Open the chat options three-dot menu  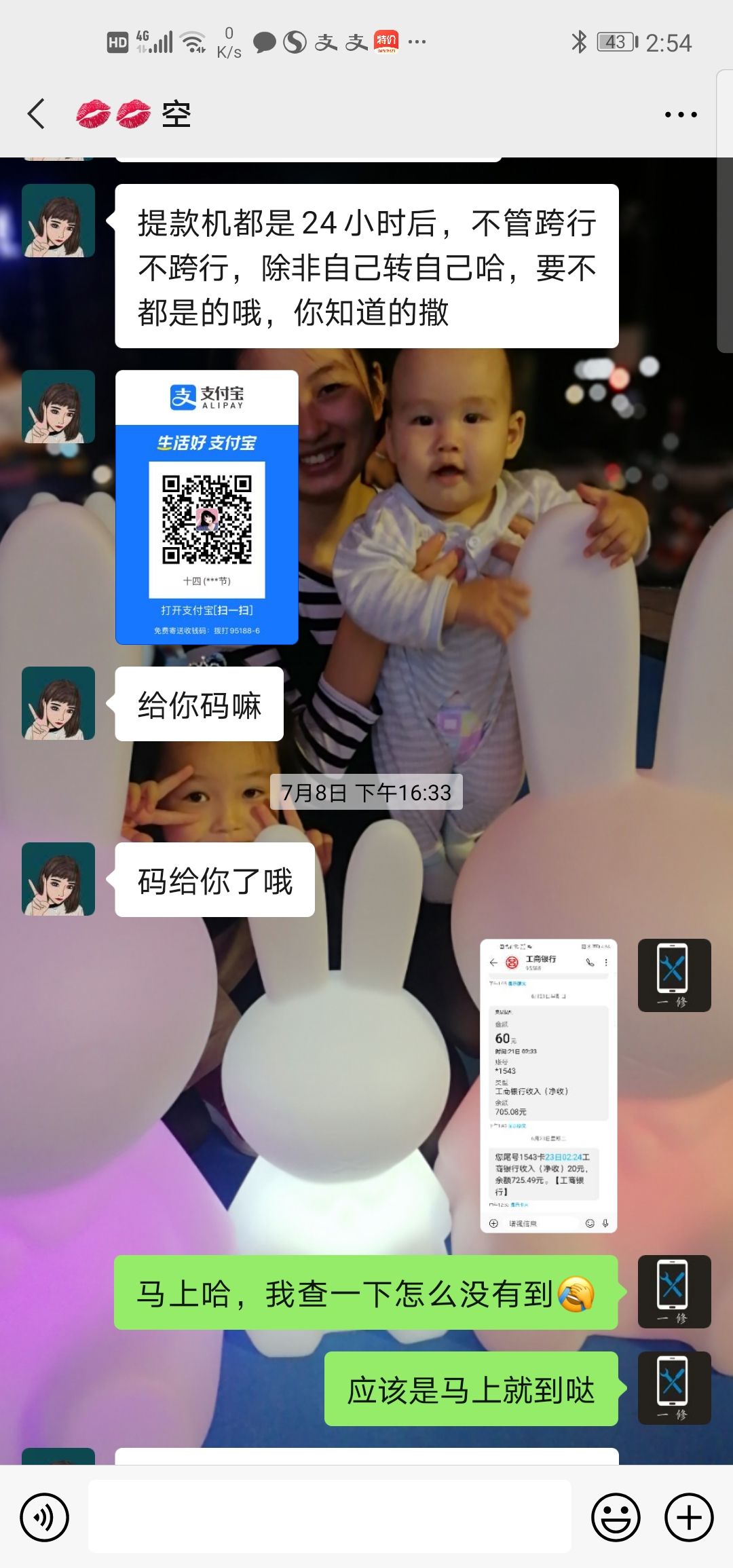pos(680,115)
